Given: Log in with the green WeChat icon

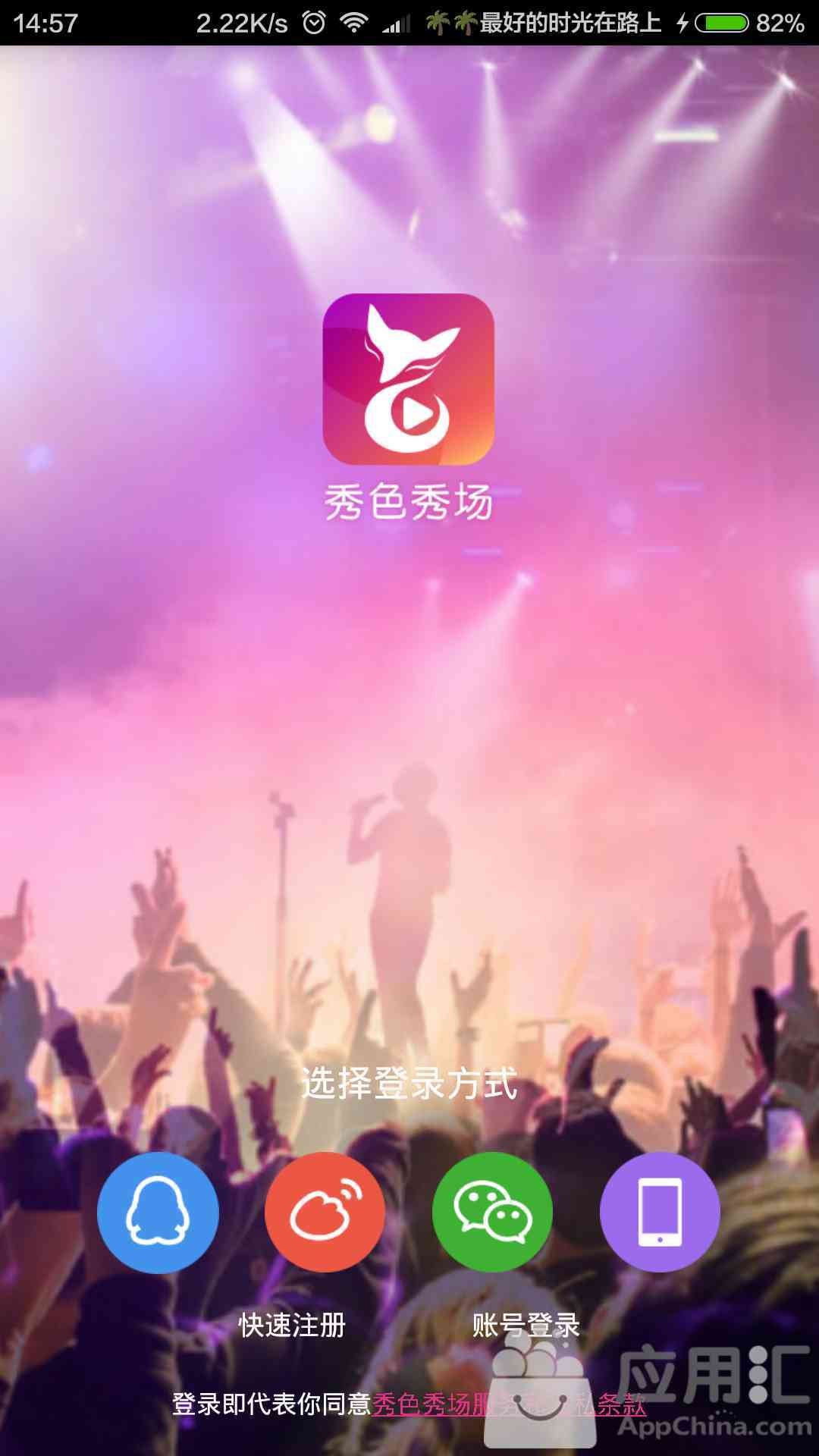Looking at the screenshot, I should point(492,1212).
